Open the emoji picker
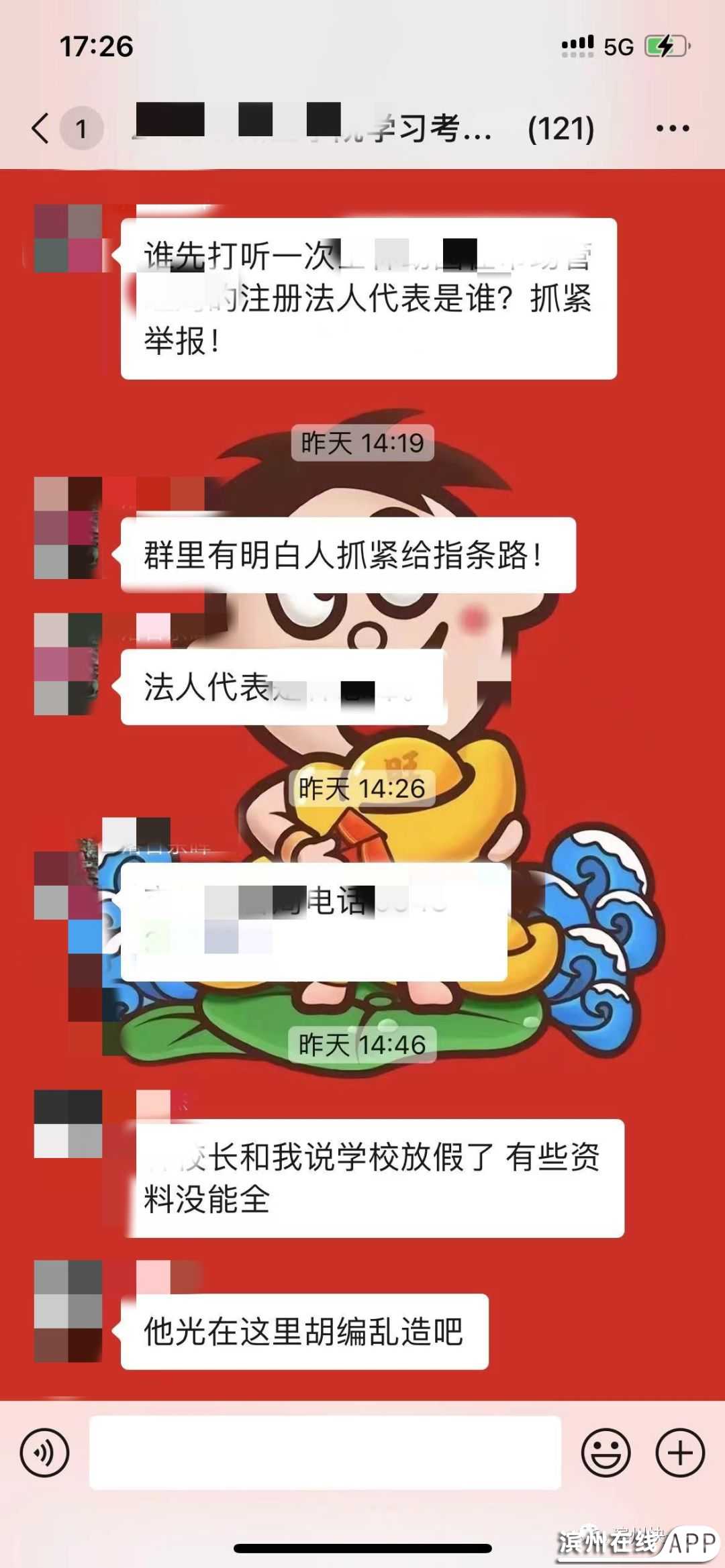Viewport: 725px width, 1568px height. point(606,1453)
